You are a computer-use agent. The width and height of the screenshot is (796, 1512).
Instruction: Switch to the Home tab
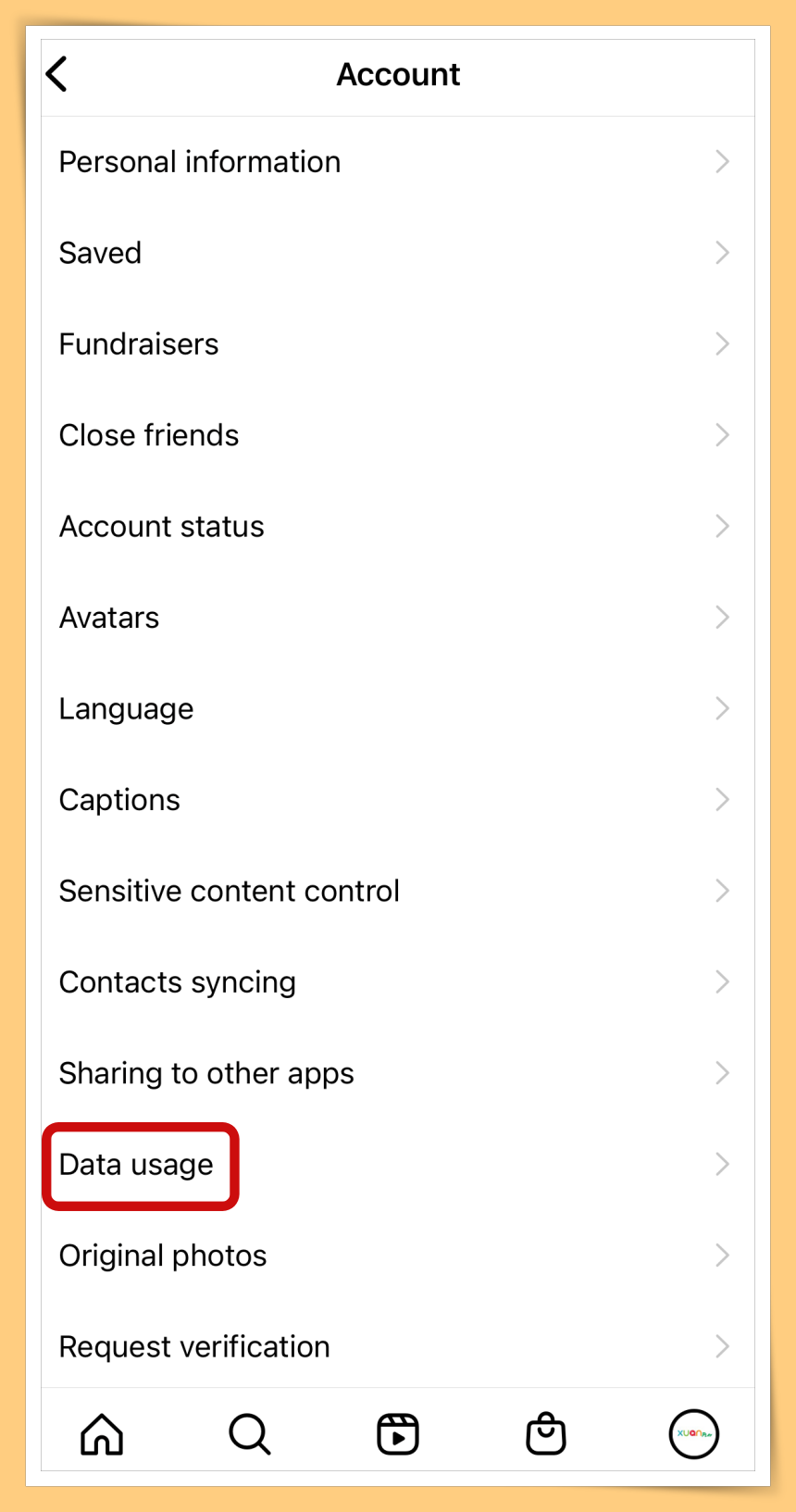(x=102, y=1434)
